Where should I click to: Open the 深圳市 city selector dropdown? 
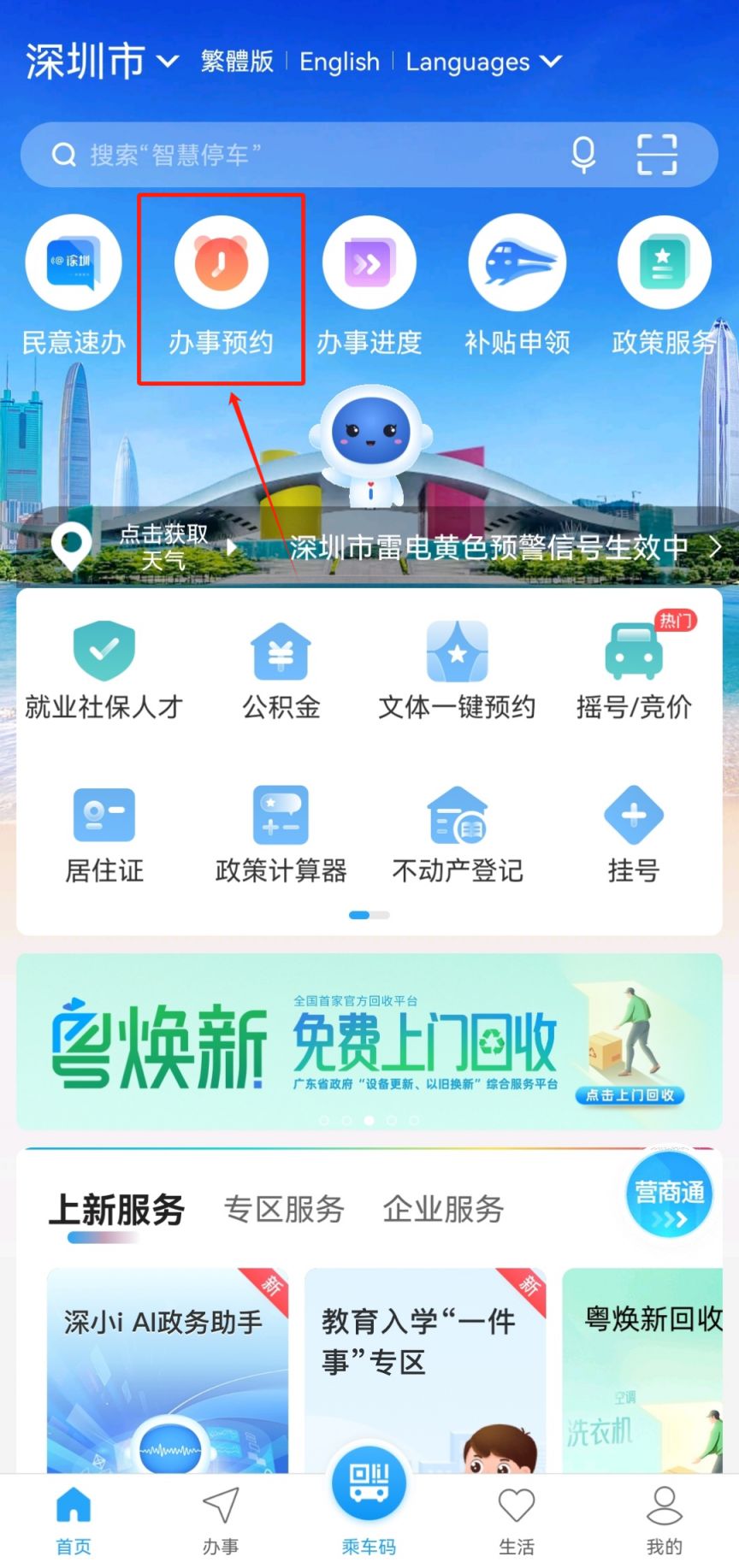pyautogui.click(x=101, y=62)
